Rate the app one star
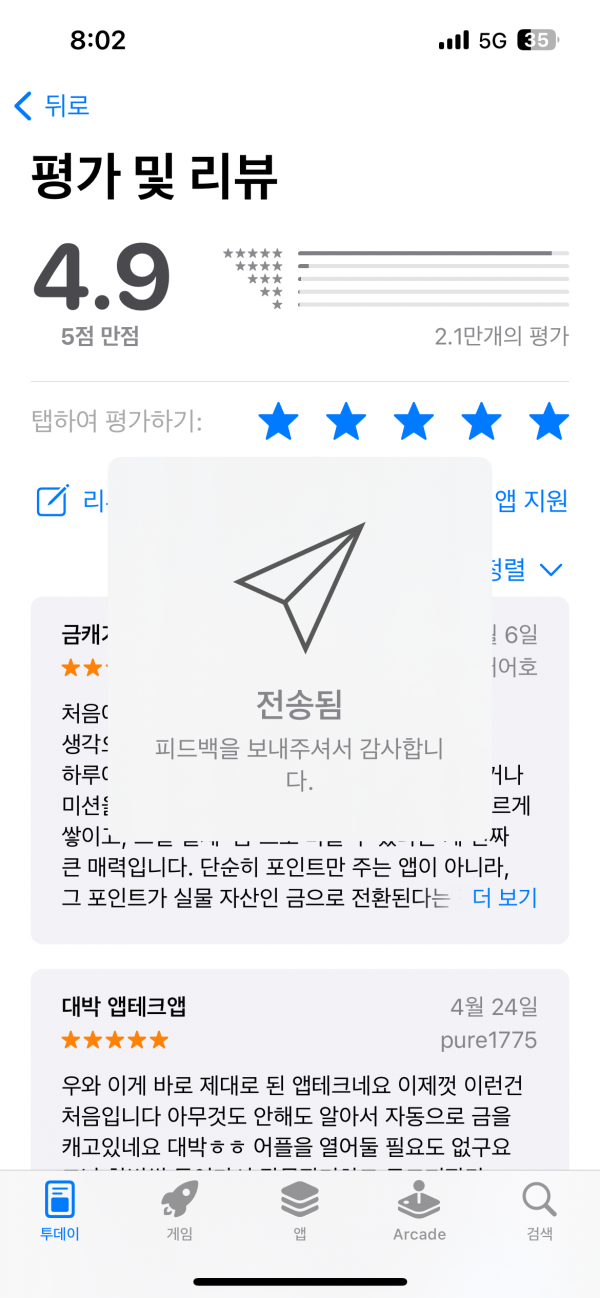600x1298 pixels. [278, 422]
